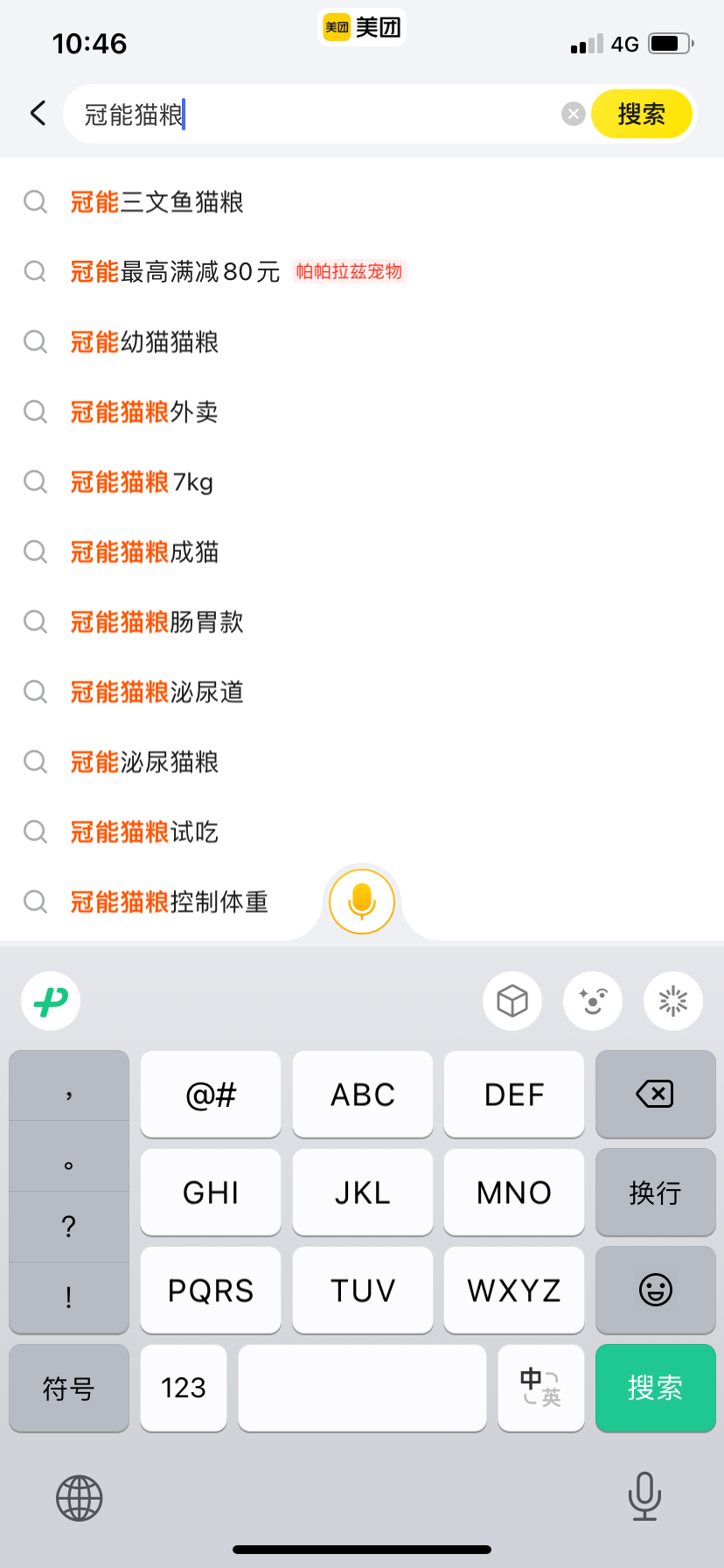Pick suggestion 冠能猫粮7kg
The image size is (724, 1568).
coord(143,482)
